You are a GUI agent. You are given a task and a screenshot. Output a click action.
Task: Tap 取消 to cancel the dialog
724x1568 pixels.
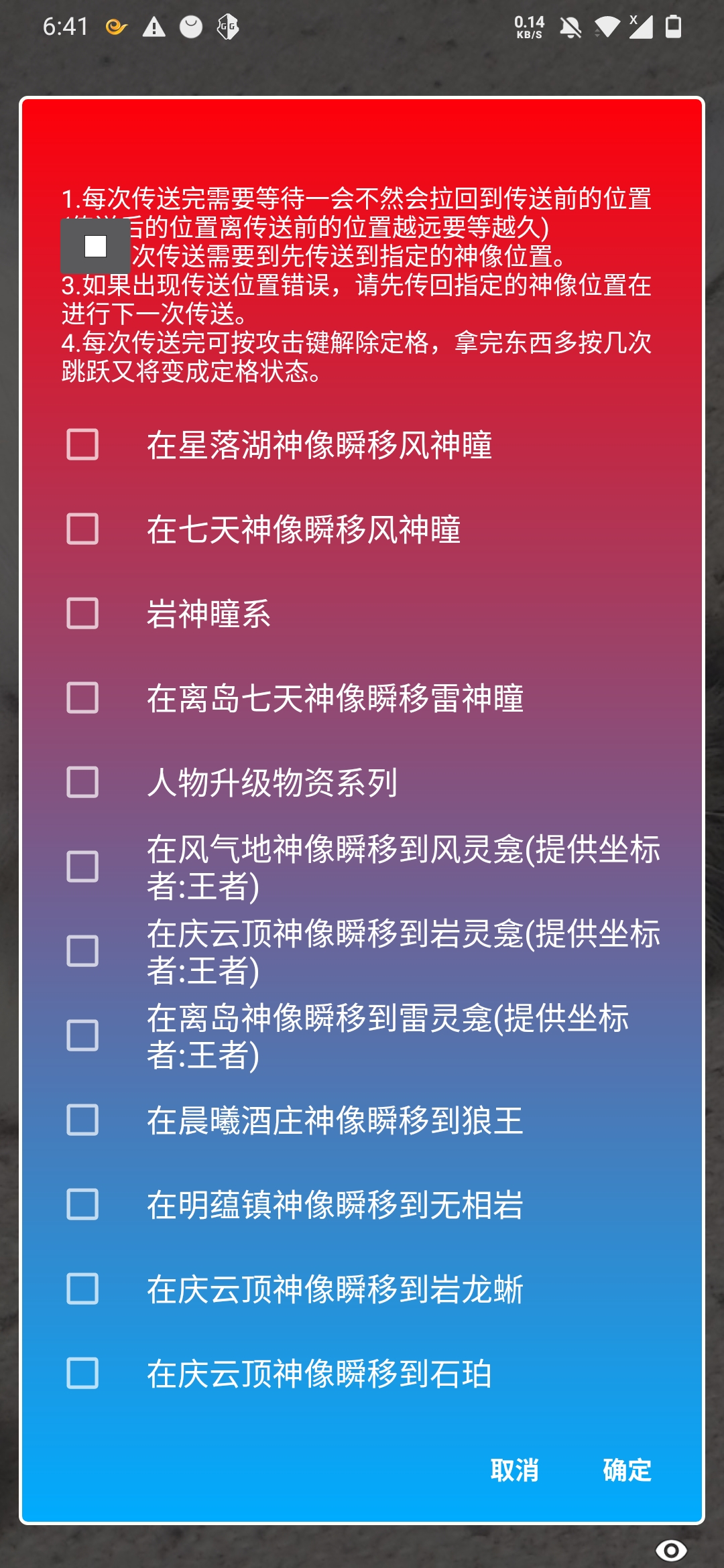[x=515, y=1470]
